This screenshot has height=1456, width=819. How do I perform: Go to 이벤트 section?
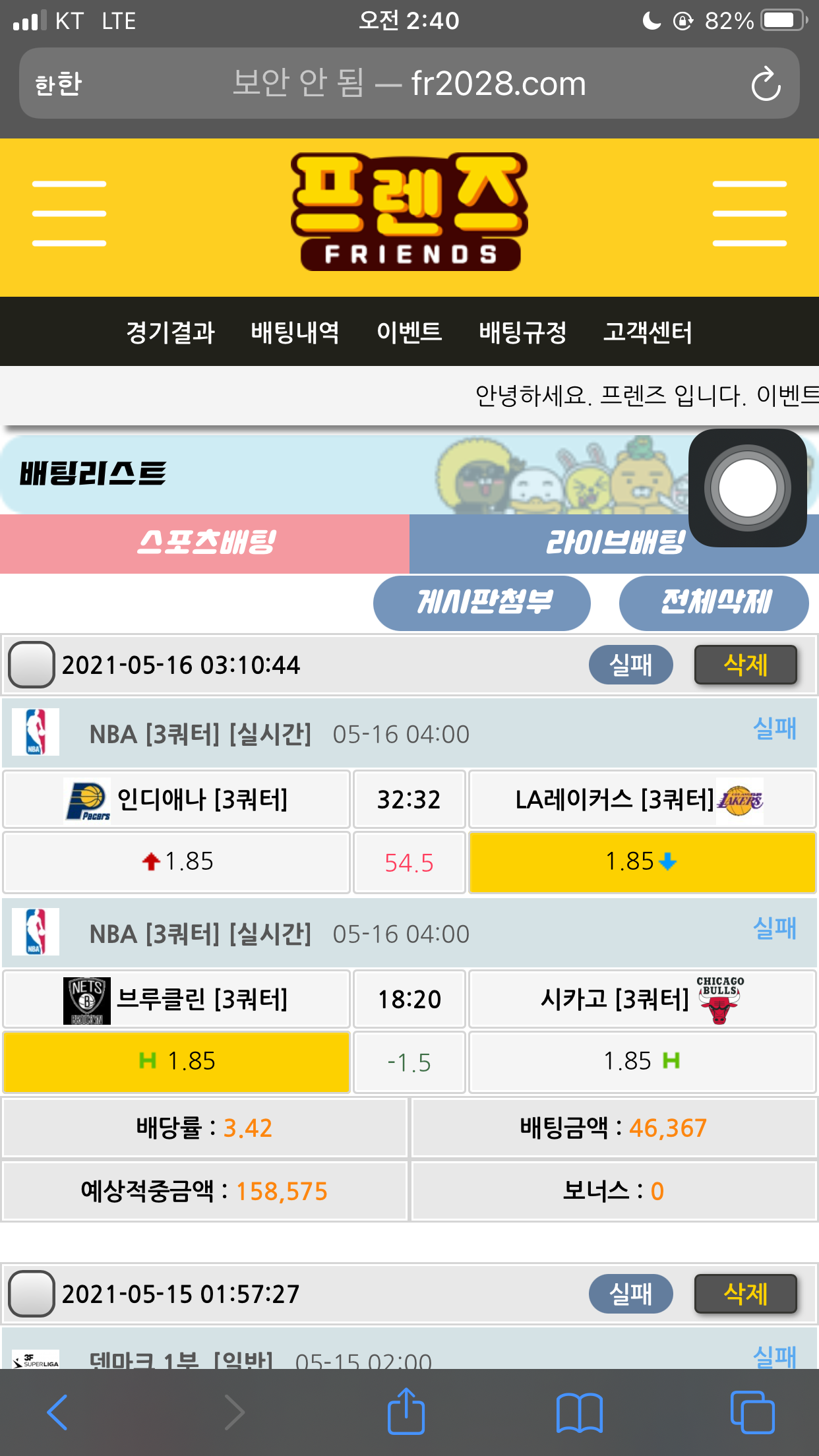click(409, 332)
